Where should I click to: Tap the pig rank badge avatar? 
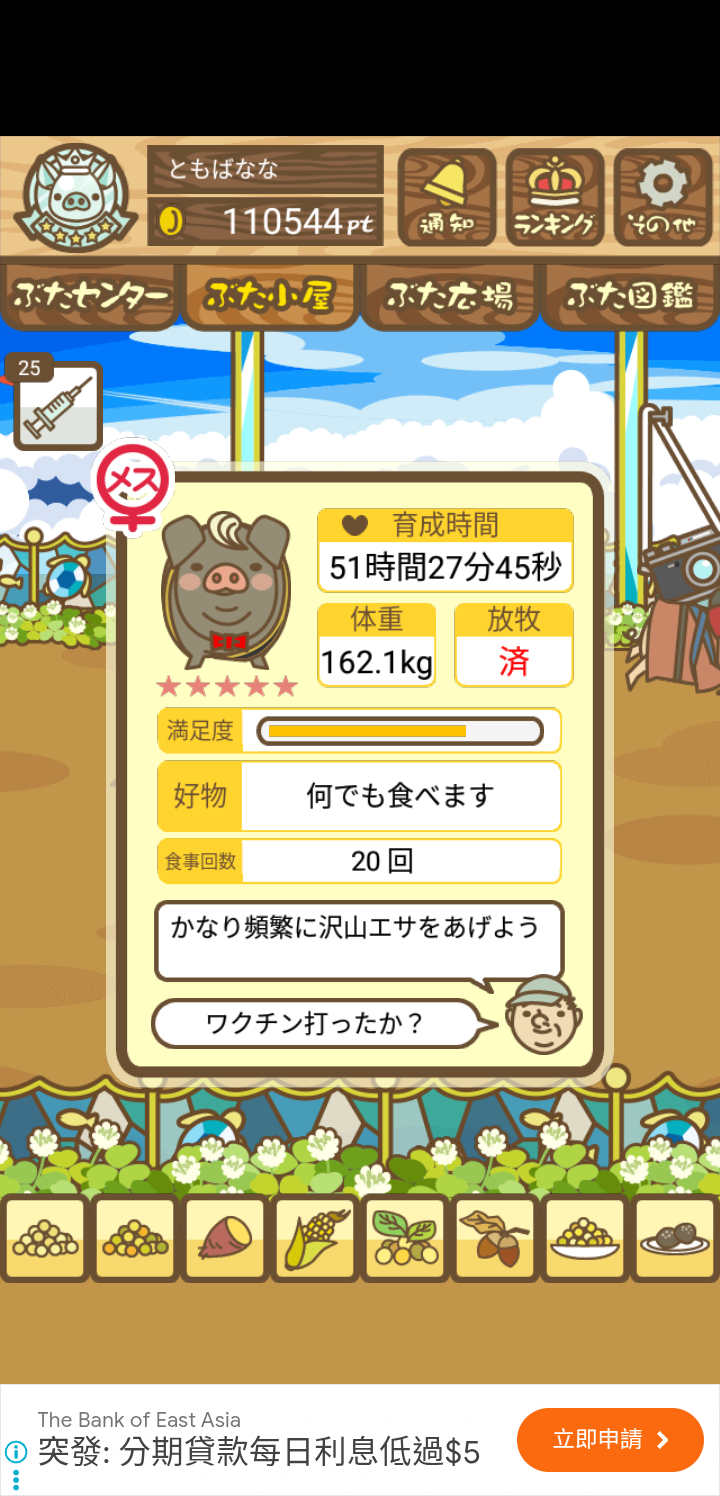pyautogui.click(x=75, y=198)
